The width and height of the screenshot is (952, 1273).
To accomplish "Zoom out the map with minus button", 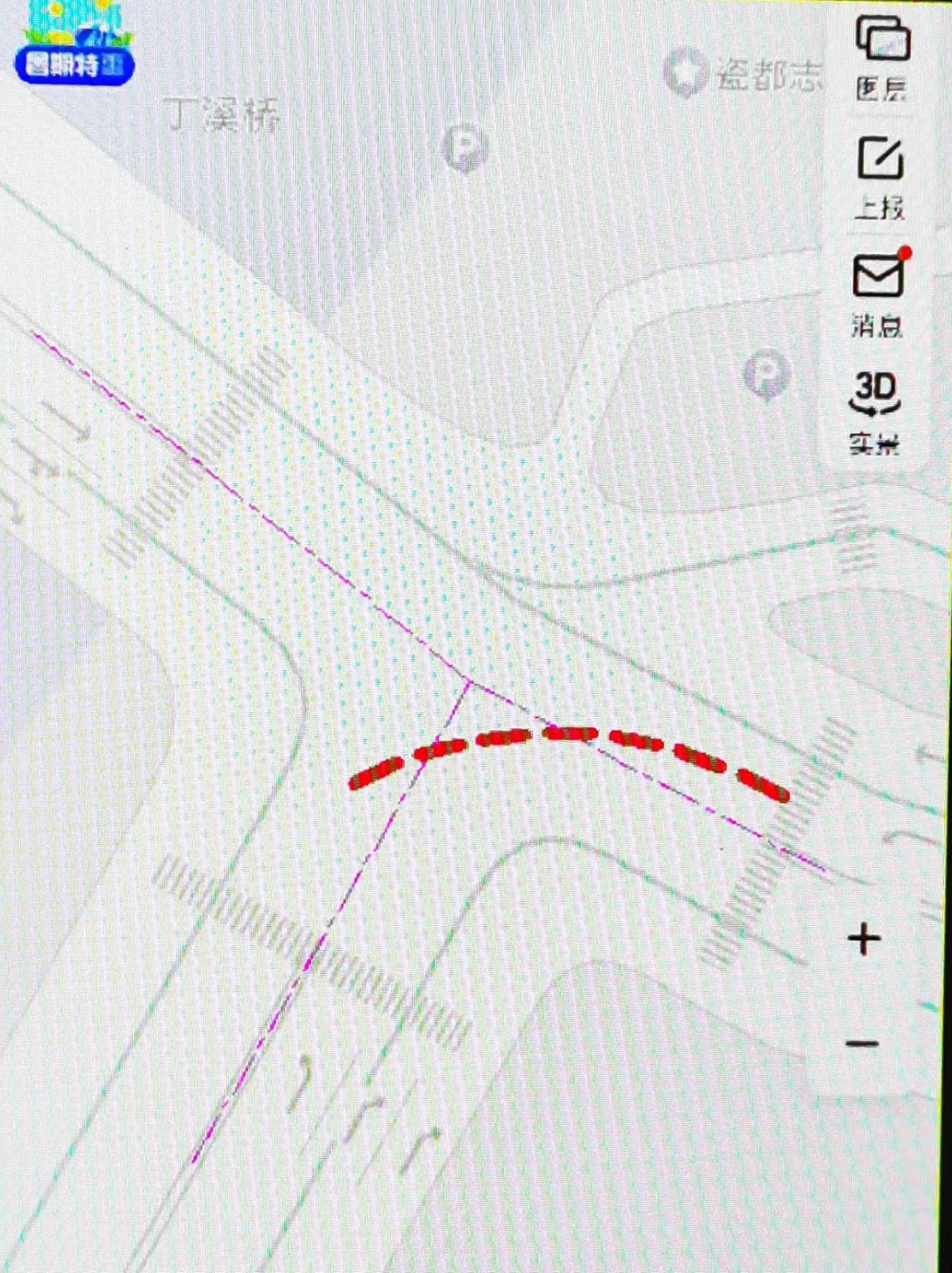I will 862,1043.
